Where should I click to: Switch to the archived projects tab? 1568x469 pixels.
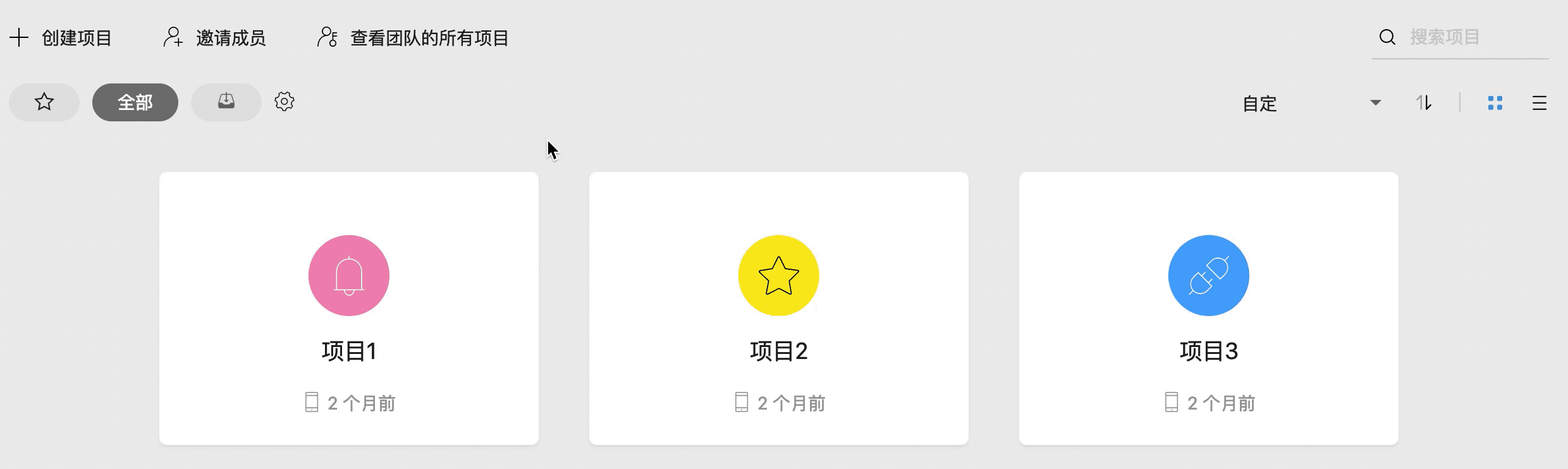(226, 102)
